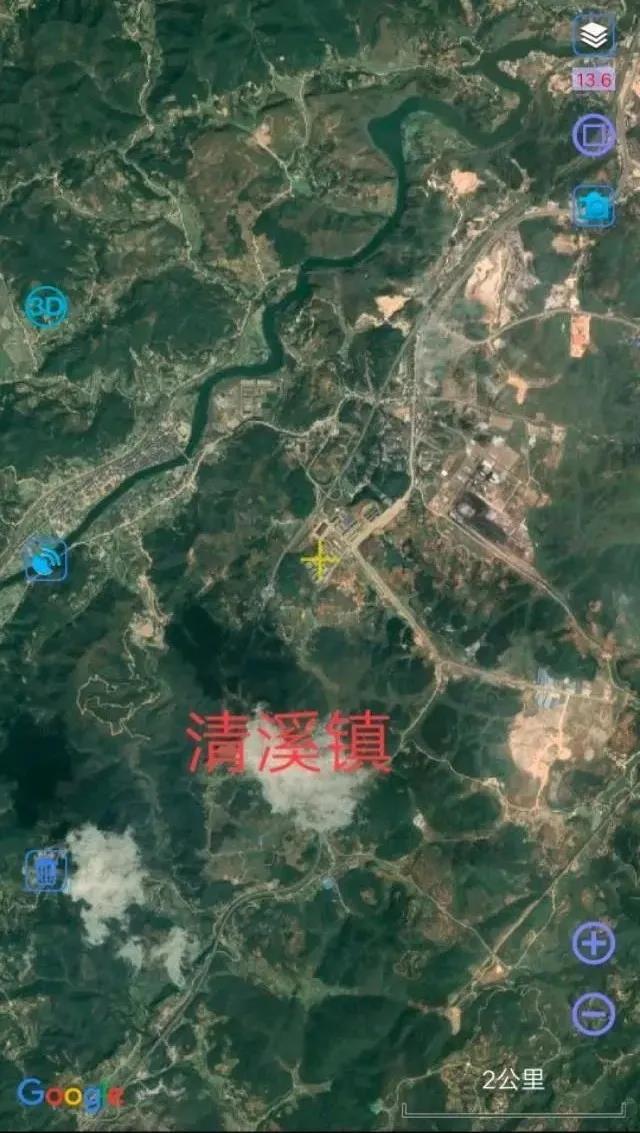Viewport: 640px width, 1133px height.
Task: Open the map layers selector
Action: pos(594,35)
